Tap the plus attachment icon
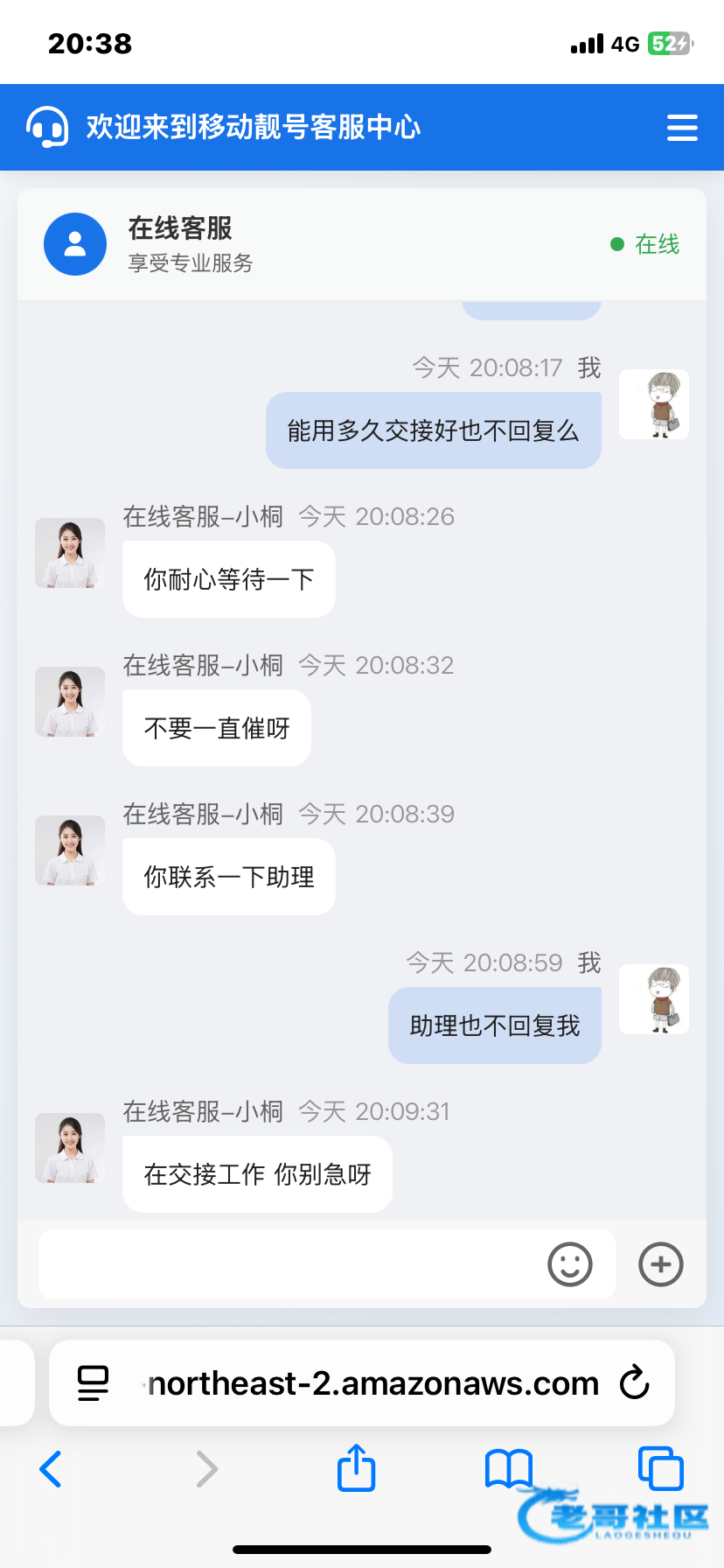Image resolution: width=724 pixels, height=1568 pixels. [661, 1264]
